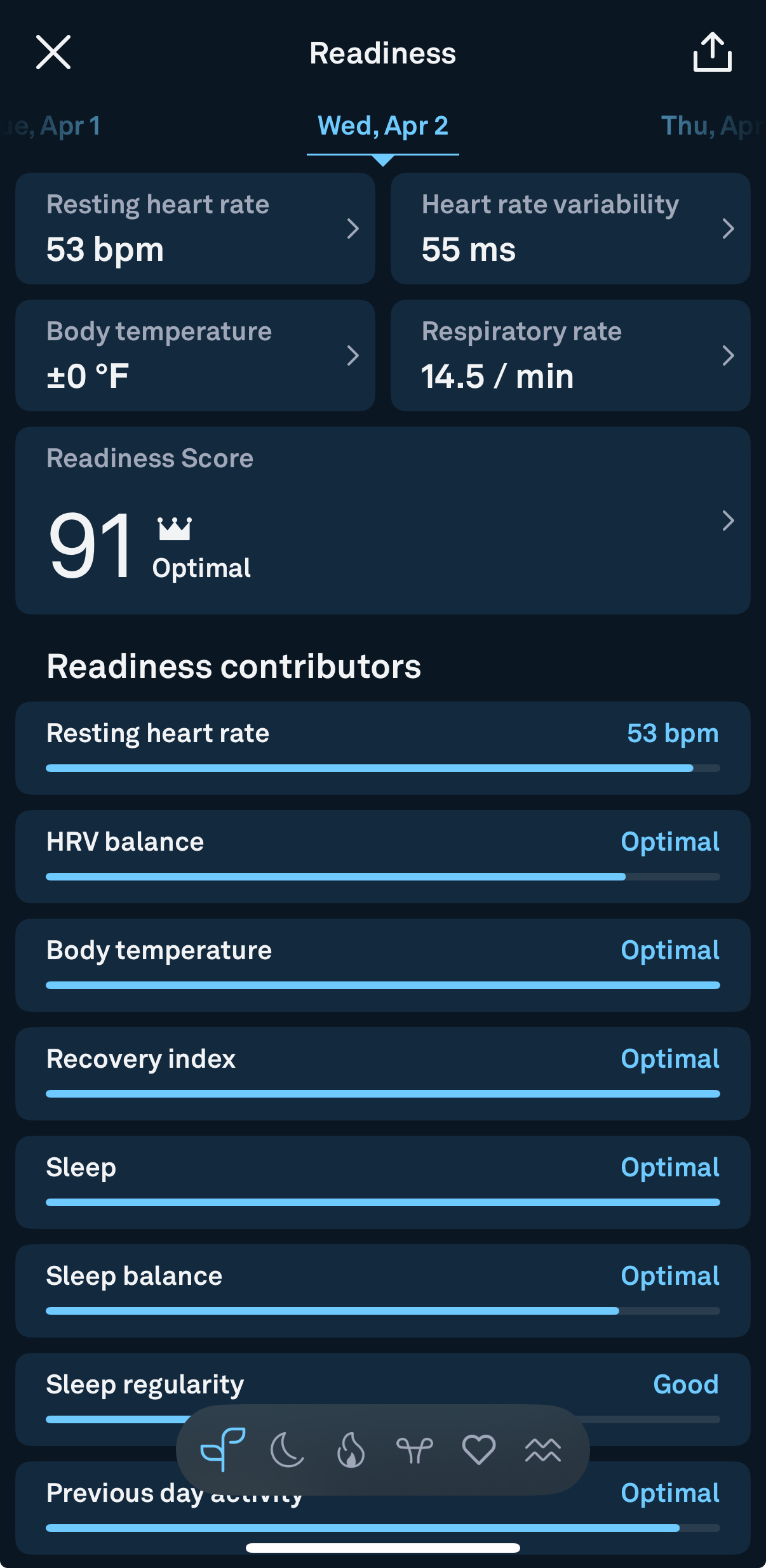Image resolution: width=766 pixels, height=1568 pixels.
Task: Select the Recovery index contributor
Action: (383, 1073)
